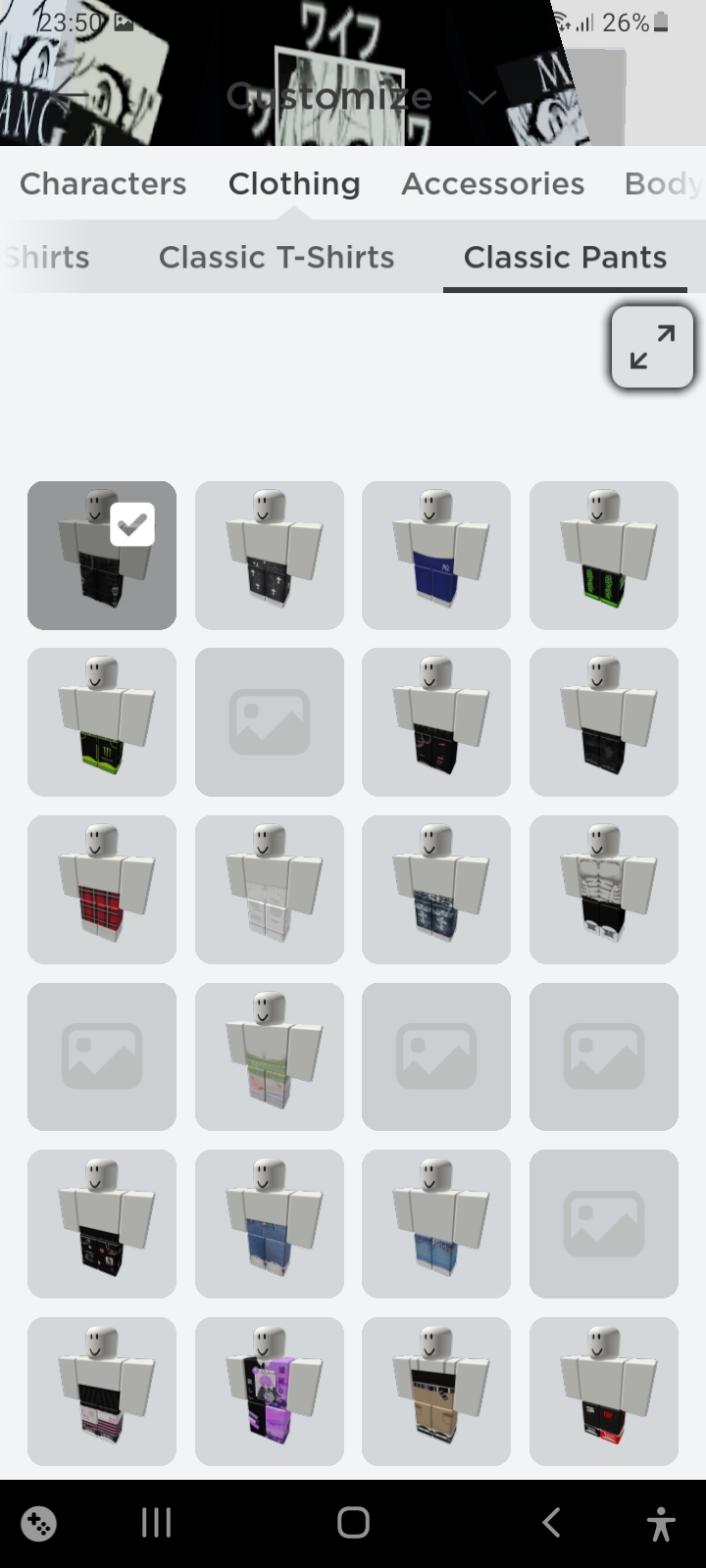Viewport: 706px width, 1568px height.
Task: Select the Classic Pants subcategory
Action: [565, 258]
